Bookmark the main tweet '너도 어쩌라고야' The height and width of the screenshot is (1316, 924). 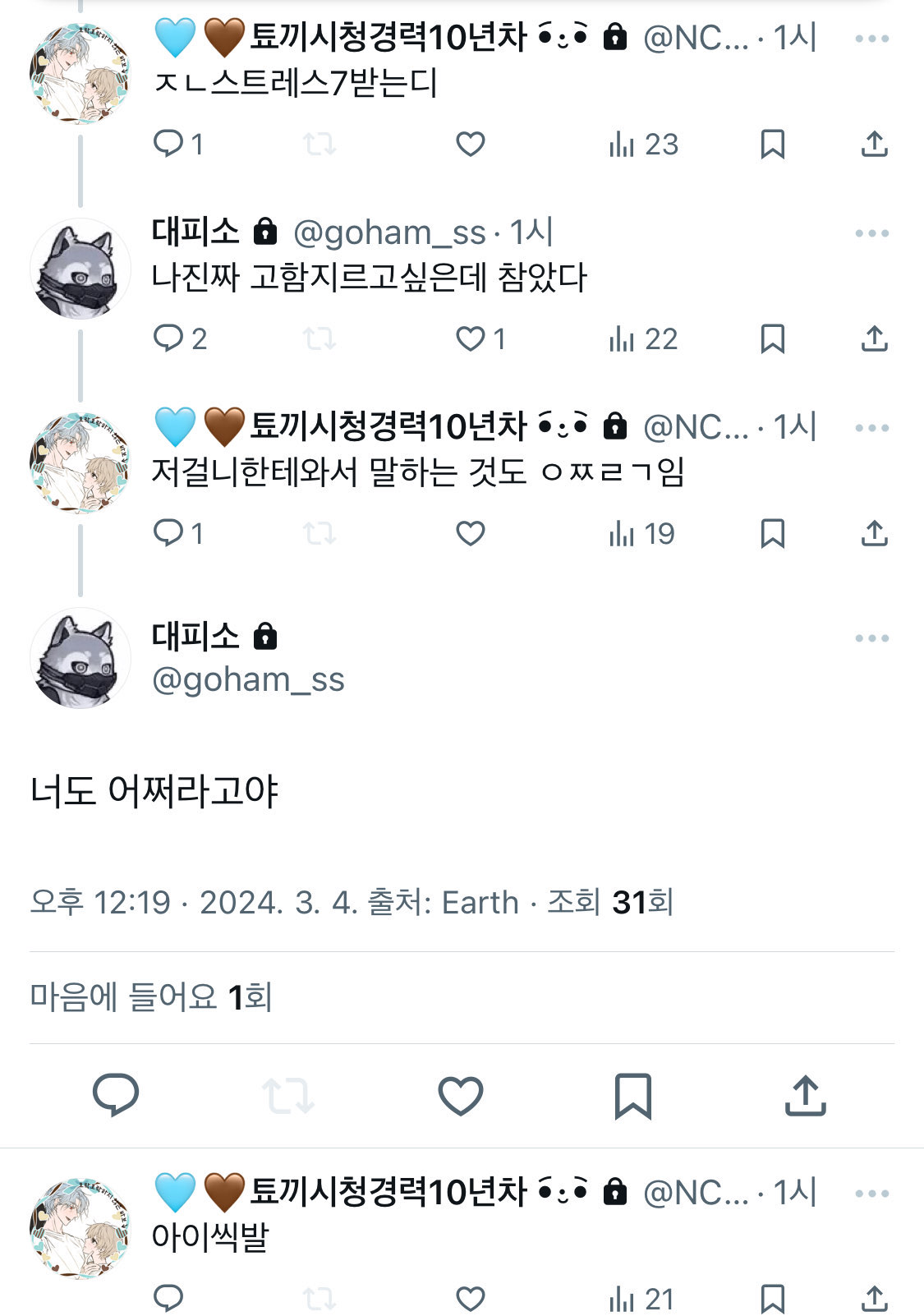click(633, 1095)
